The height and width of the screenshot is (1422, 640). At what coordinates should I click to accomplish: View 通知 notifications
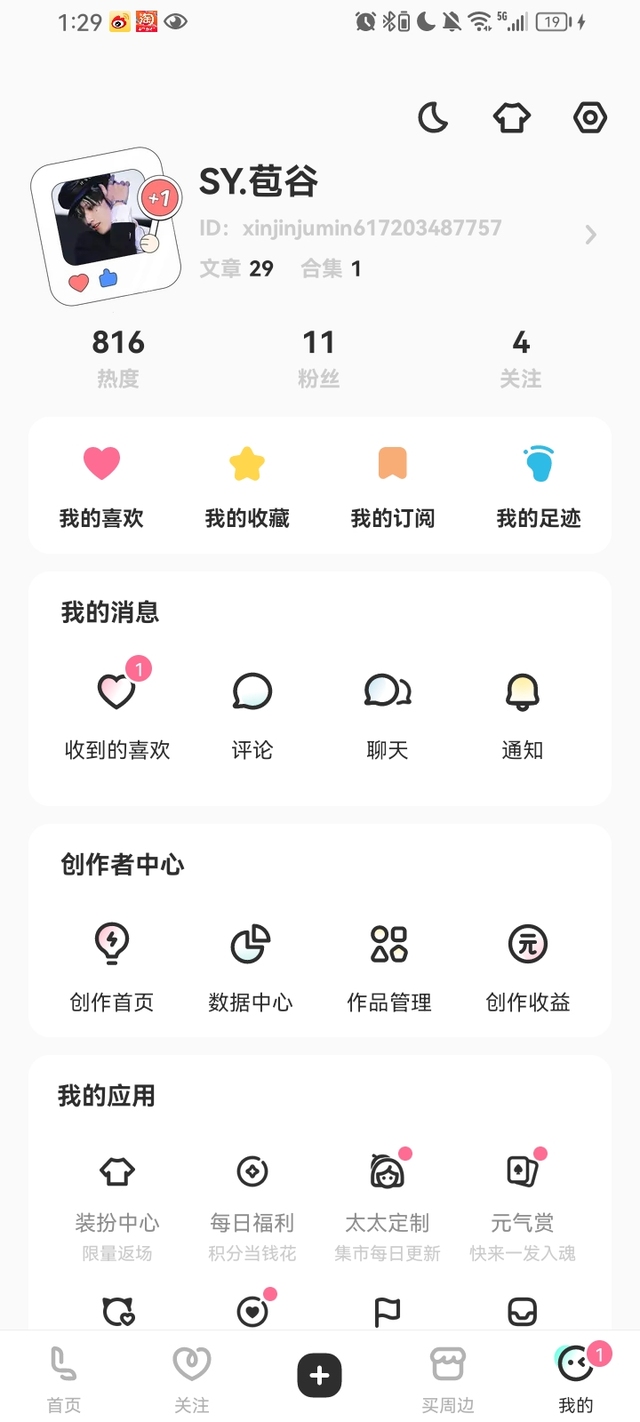[522, 712]
